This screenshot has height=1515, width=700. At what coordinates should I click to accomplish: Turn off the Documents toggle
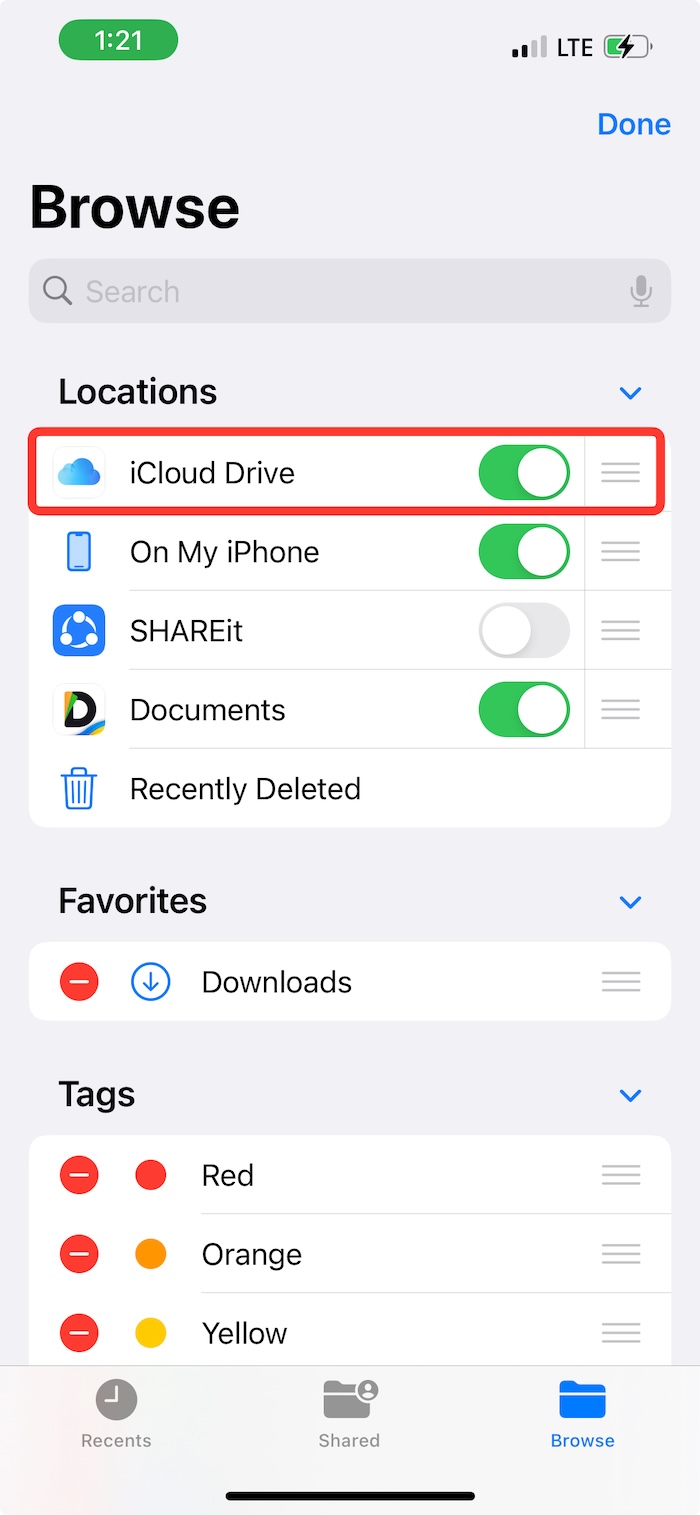[x=524, y=709]
